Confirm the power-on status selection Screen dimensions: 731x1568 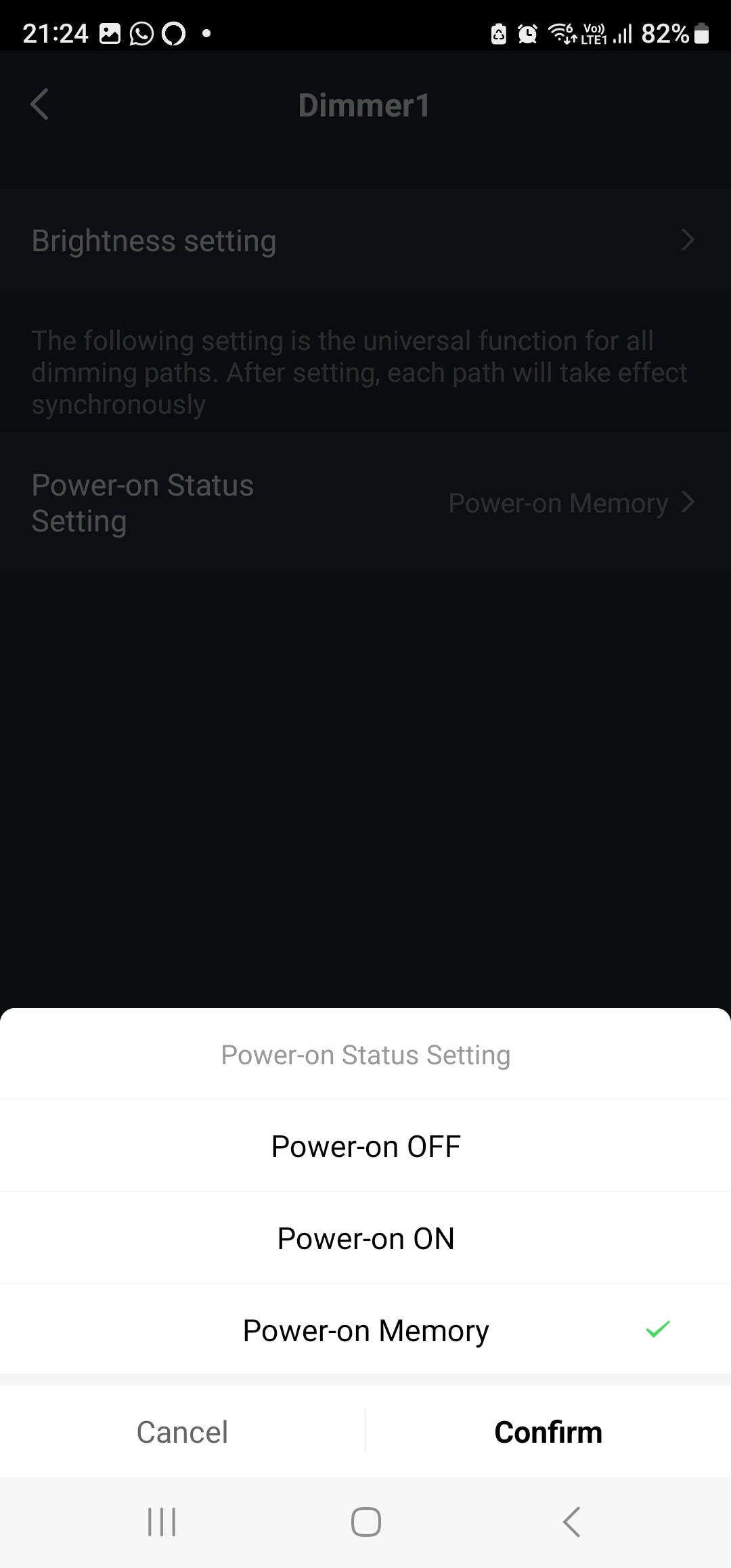click(x=548, y=1432)
